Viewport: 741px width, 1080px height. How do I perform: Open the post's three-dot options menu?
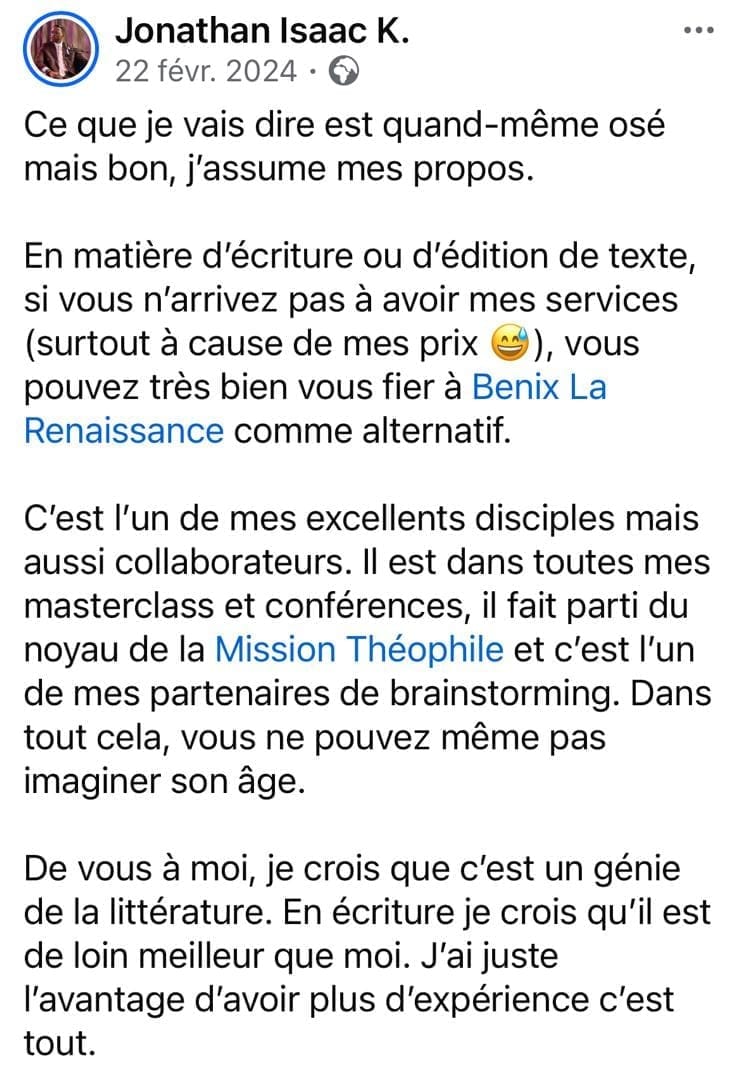coord(698,31)
